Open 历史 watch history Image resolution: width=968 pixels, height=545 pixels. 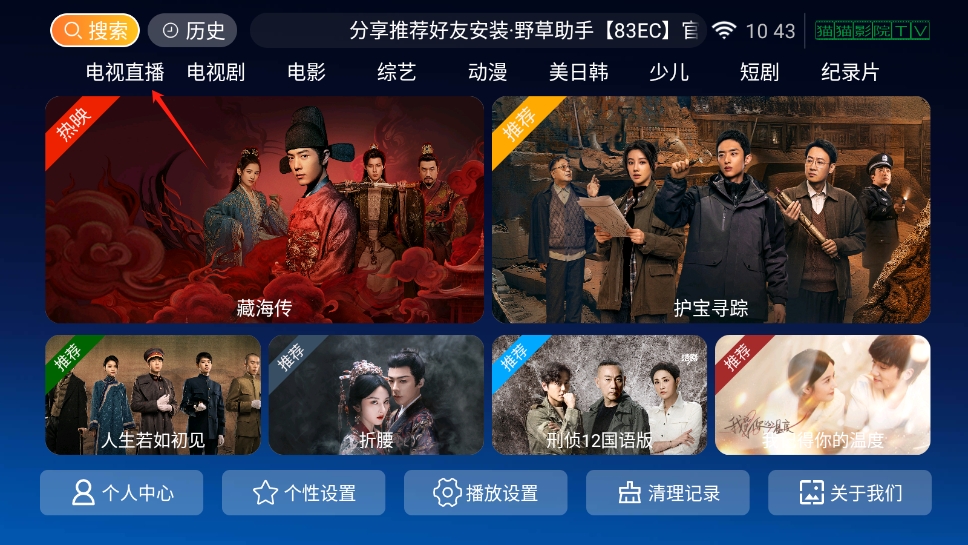(192, 30)
